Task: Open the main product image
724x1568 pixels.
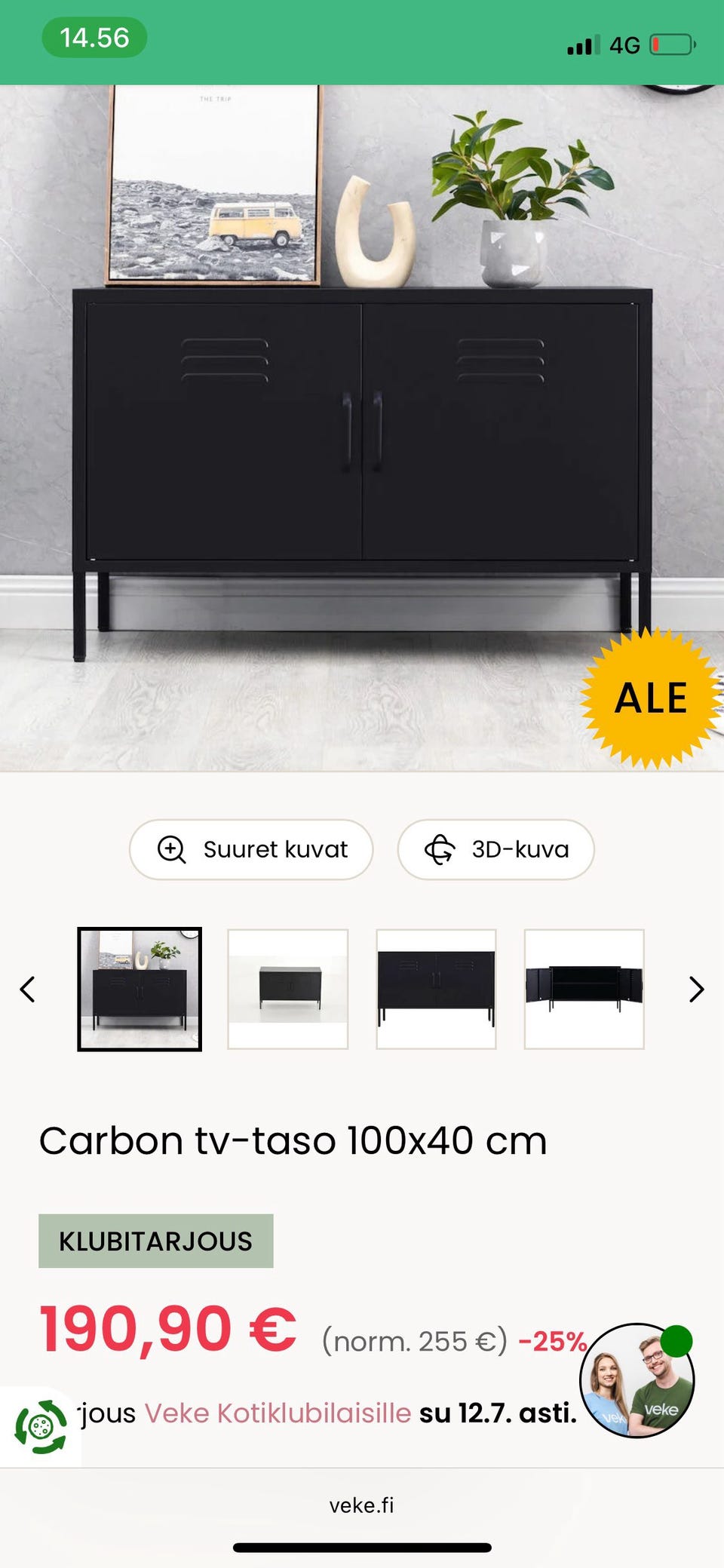Action: (x=362, y=428)
